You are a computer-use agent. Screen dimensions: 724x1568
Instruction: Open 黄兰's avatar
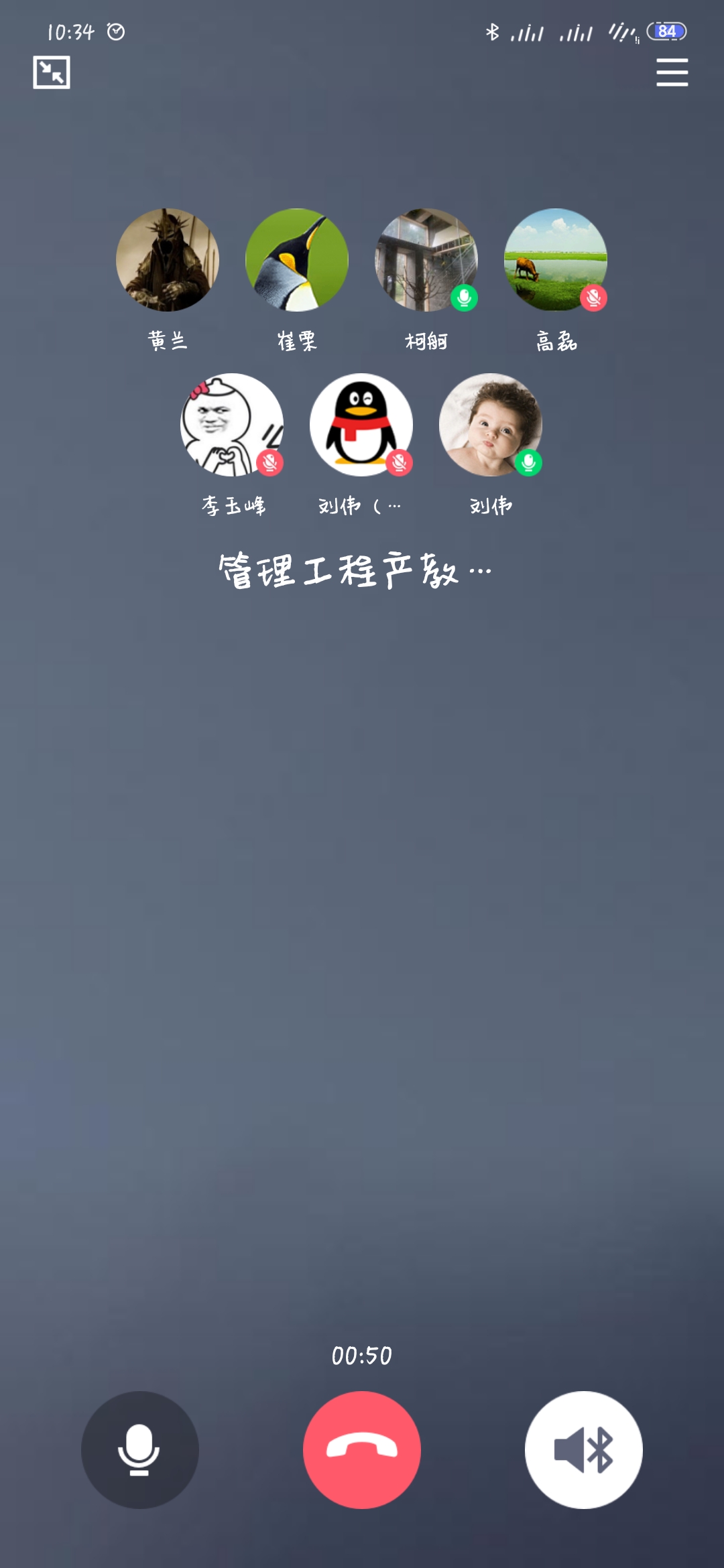click(x=168, y=260)
